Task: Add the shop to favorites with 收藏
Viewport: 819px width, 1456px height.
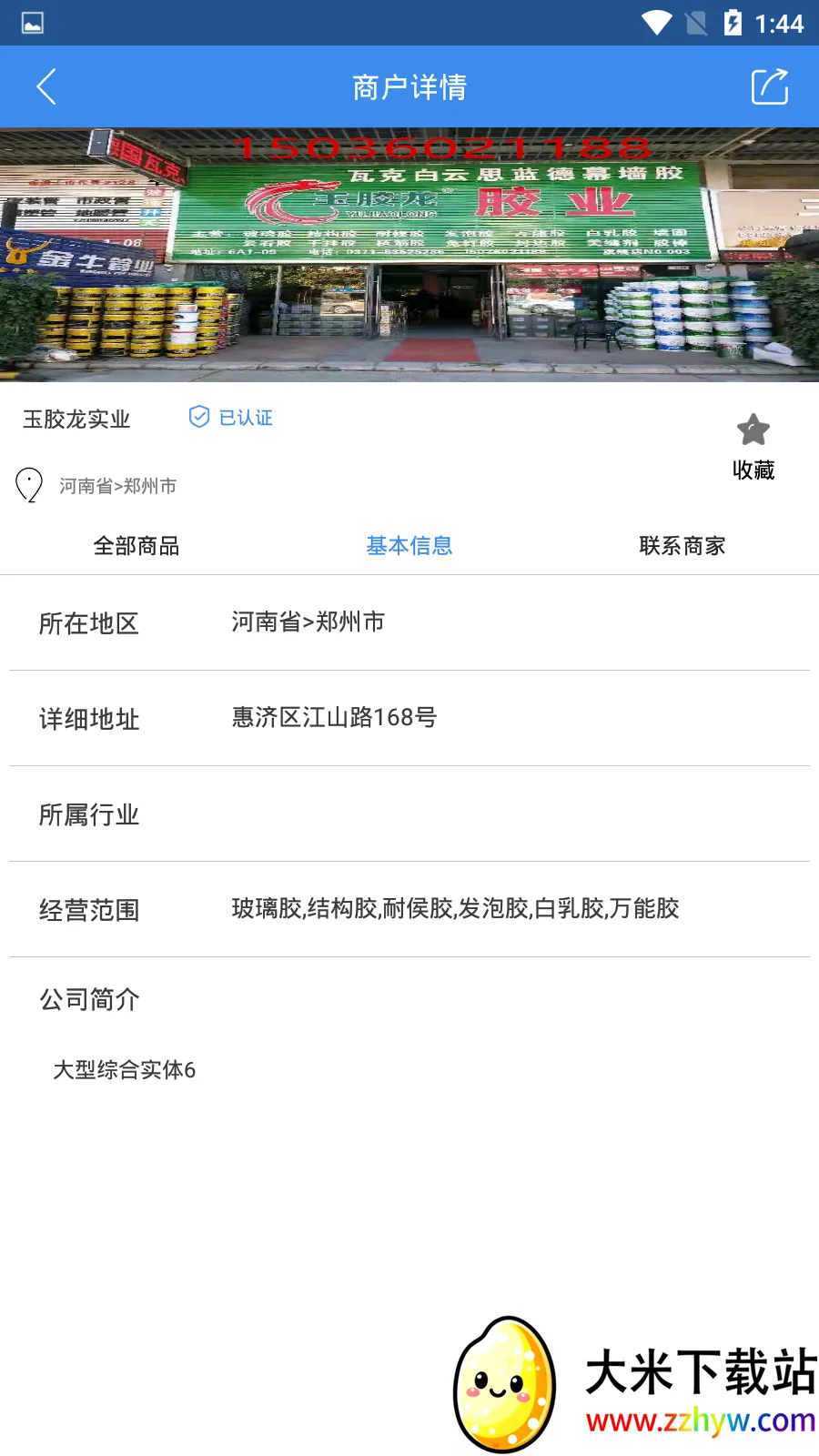Action: (753, 446)
